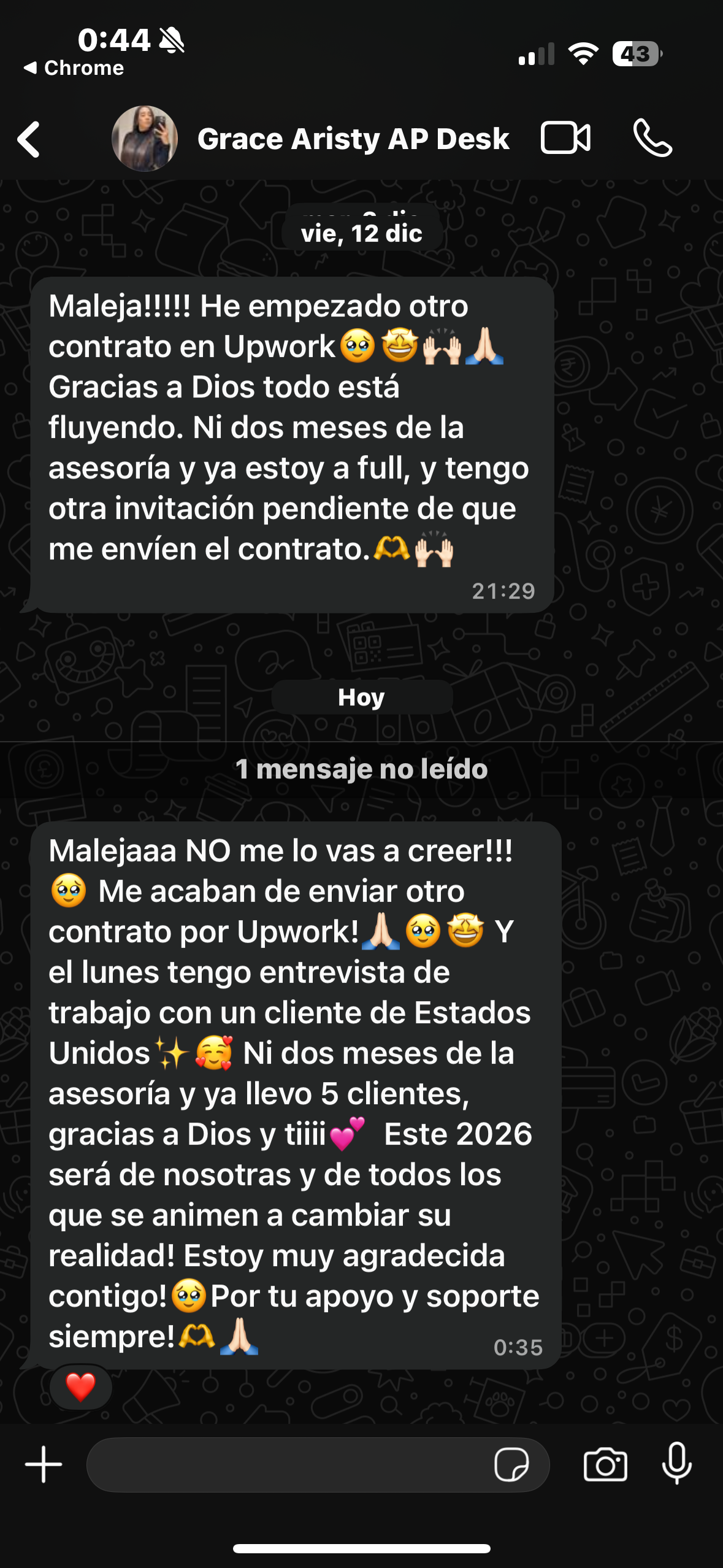Open the sticker picker
Image resolution: width=723 pixels, height=1568 pixels.
(511, 1465)
